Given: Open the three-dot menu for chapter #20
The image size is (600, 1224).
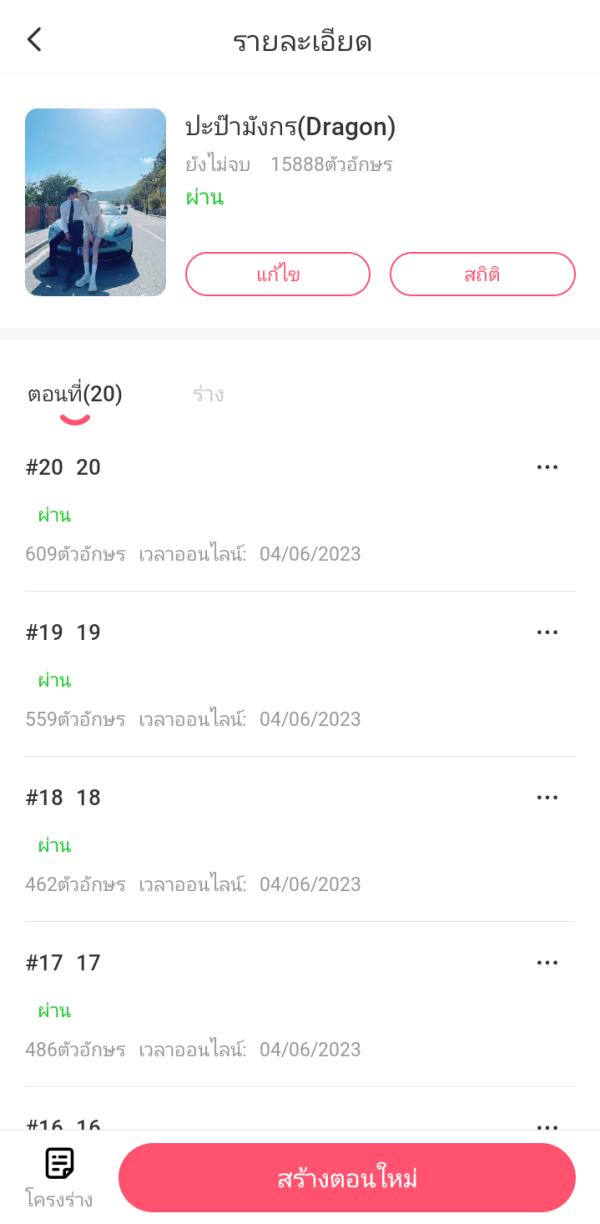Looking at the screenshot, I should (x=547, y=467).
